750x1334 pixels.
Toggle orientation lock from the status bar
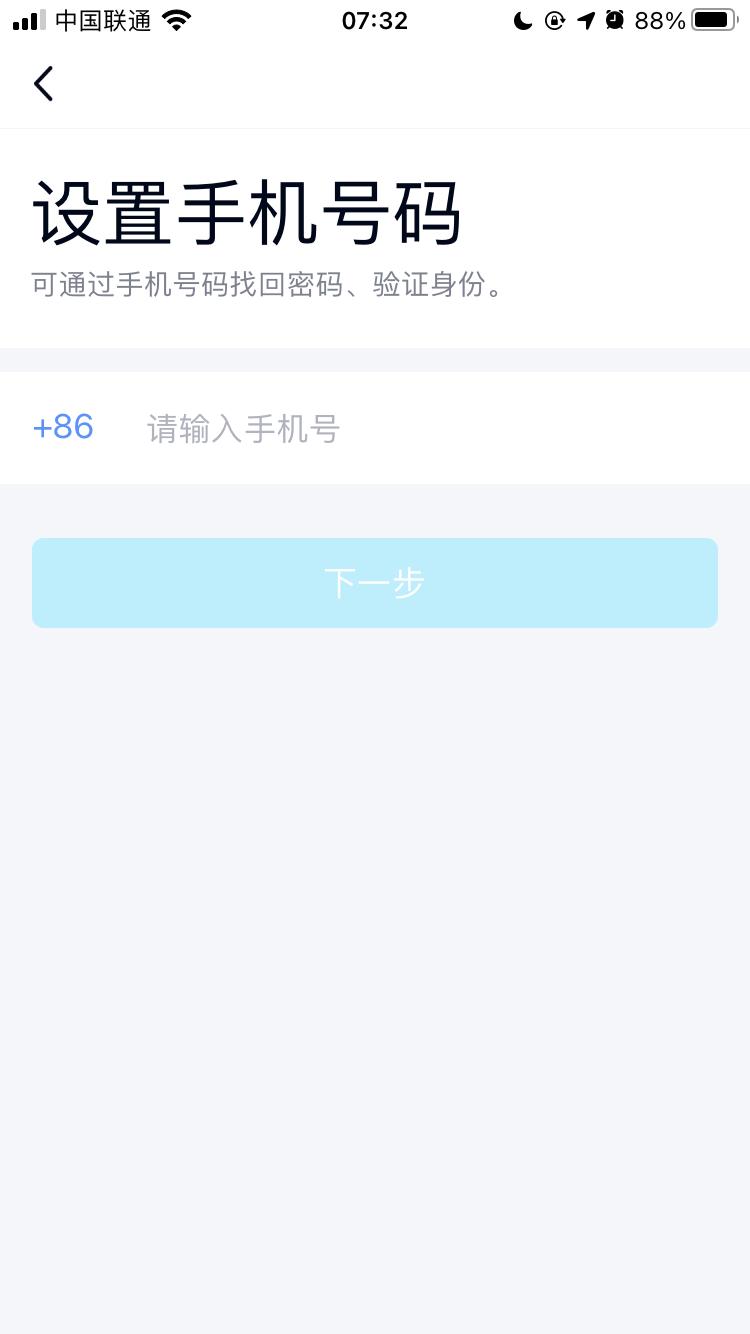[x=555, y=20]
